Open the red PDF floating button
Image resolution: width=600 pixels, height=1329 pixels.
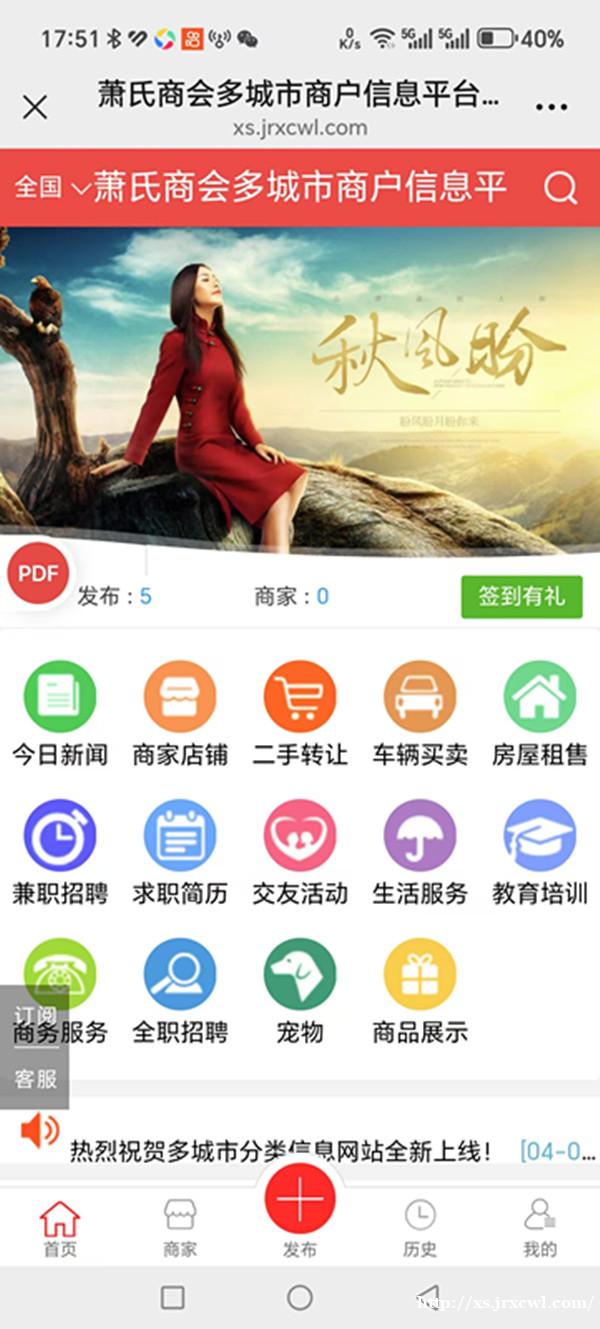coord(39,573)
